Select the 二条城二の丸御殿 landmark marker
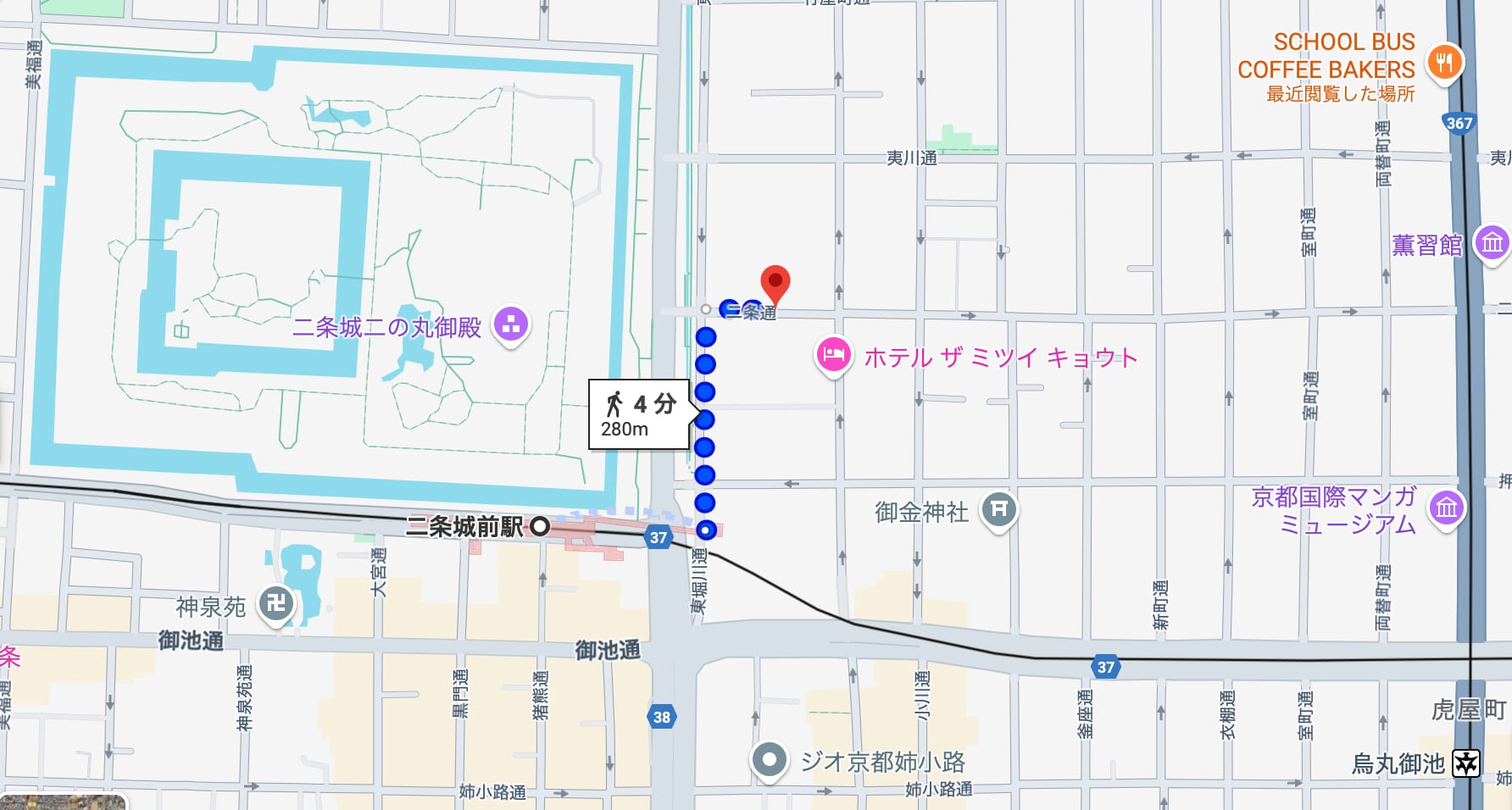This screenshot has width=1512, height=810. point(510,324)
